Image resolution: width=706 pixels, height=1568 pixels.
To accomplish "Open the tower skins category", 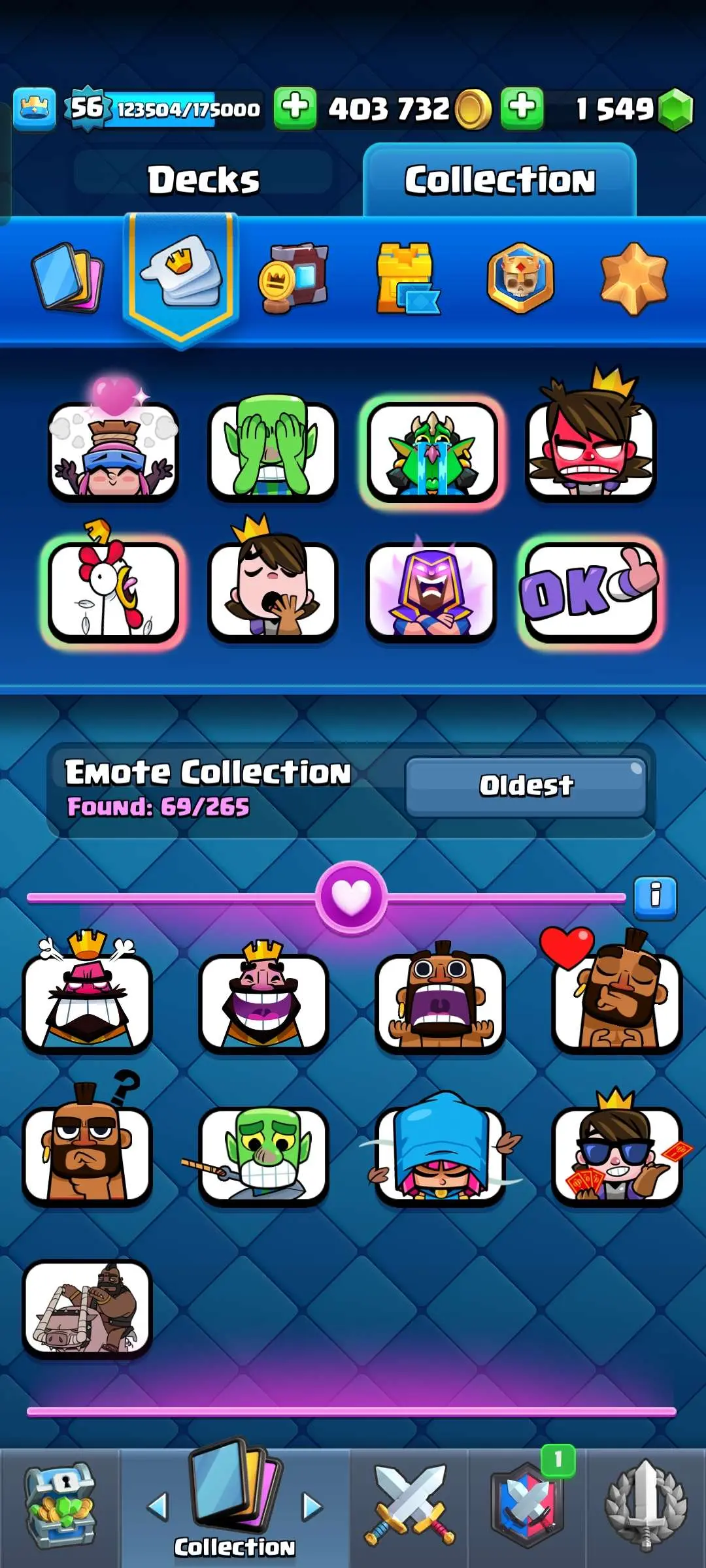I will 406,279.
